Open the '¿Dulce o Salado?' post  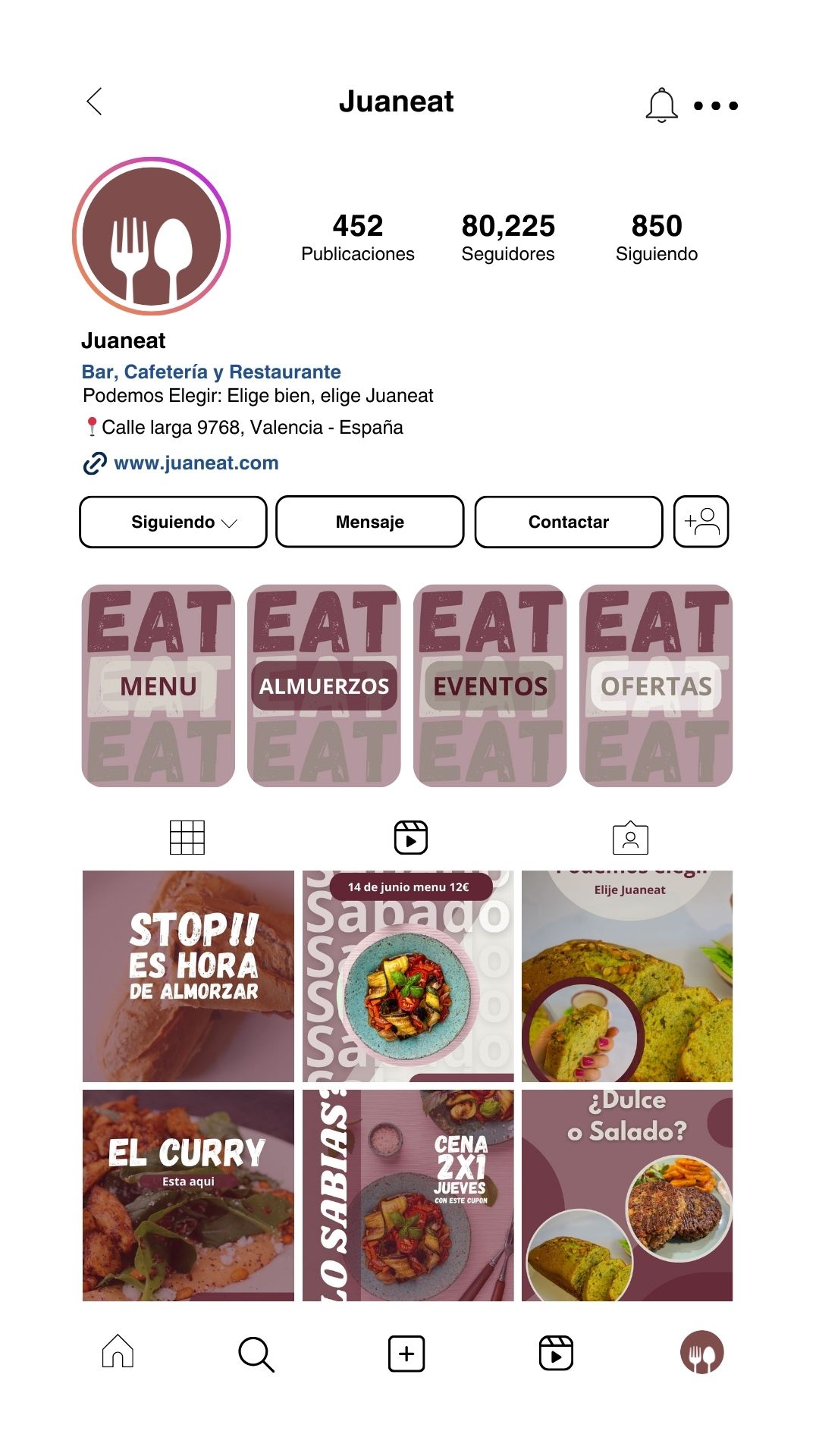[627, 1195]
